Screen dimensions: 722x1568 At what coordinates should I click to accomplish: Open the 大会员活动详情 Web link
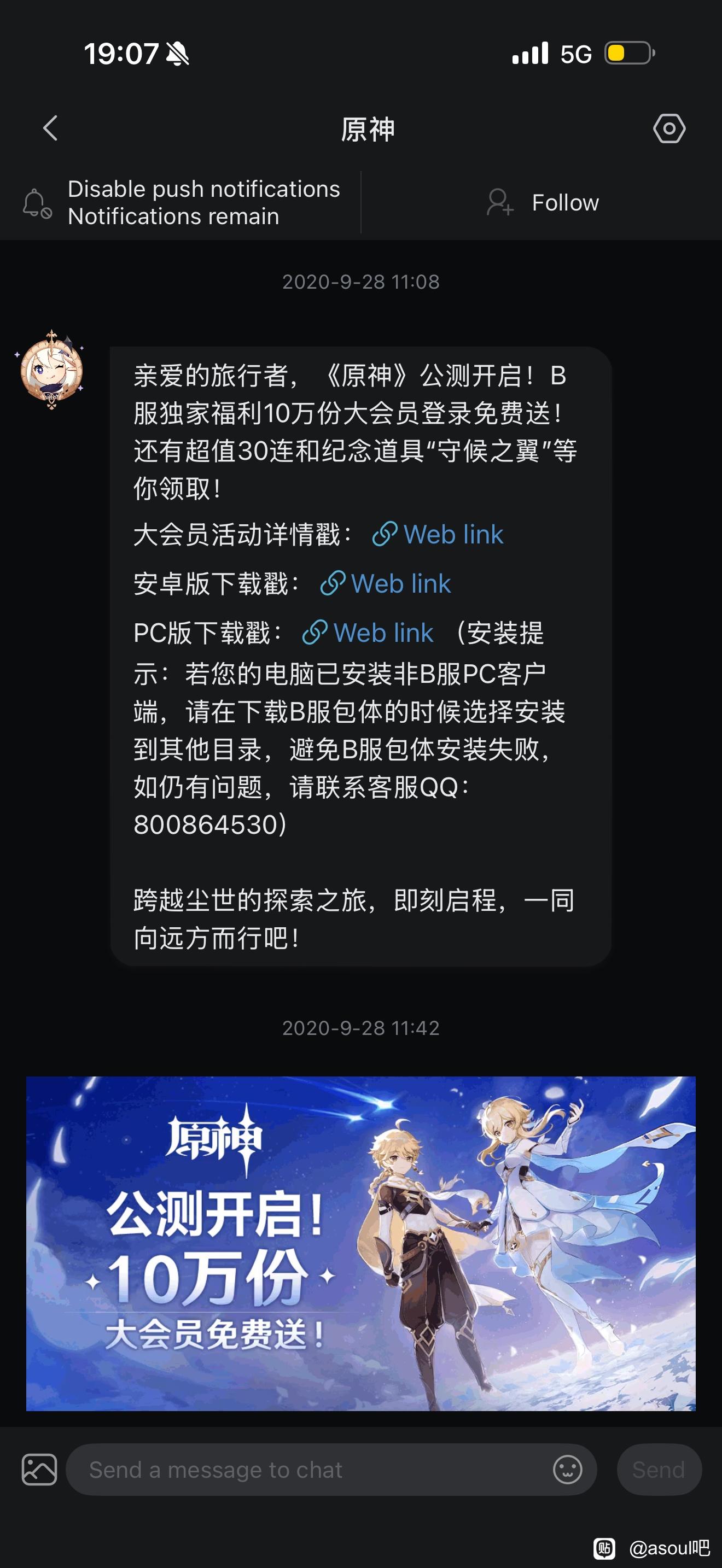click(438, 535)
